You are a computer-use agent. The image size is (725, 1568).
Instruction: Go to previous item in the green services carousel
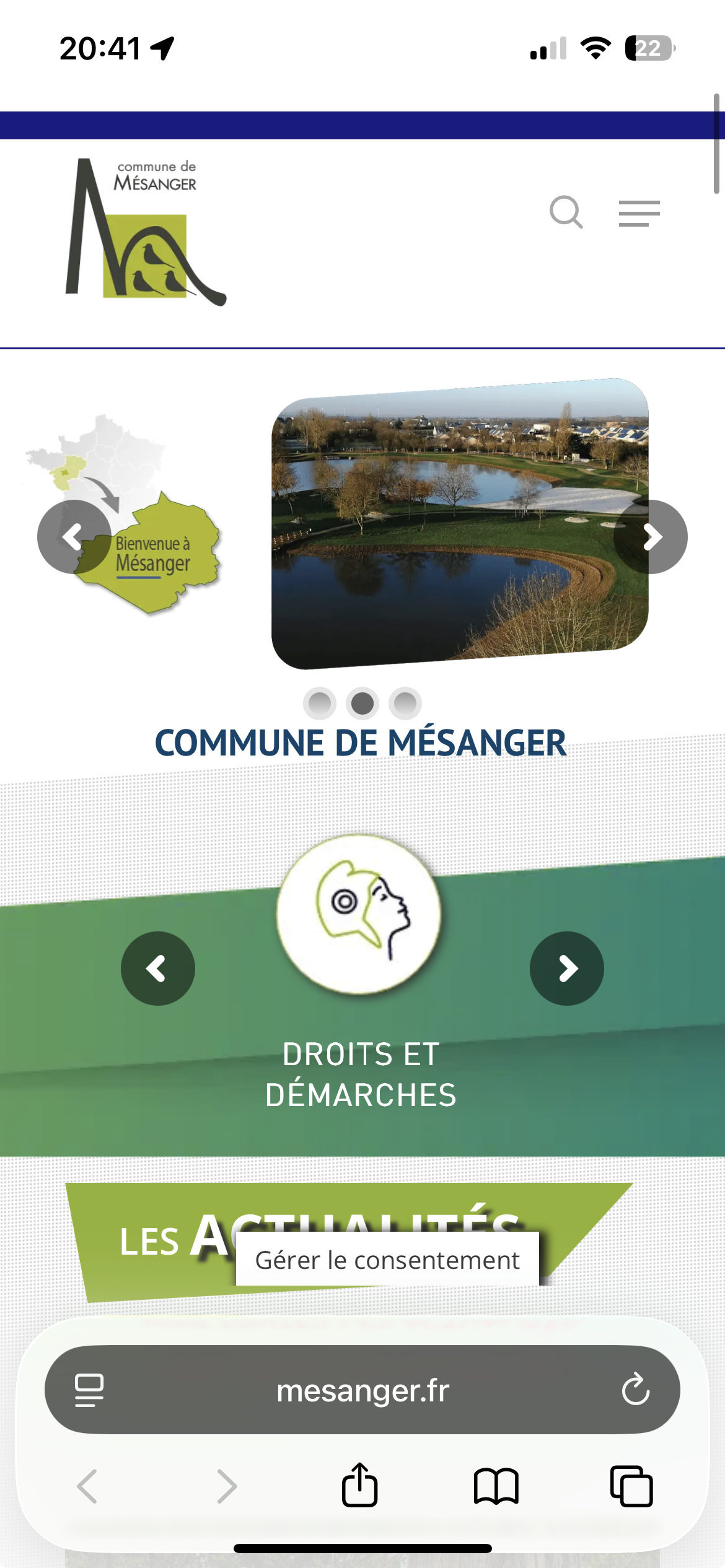[x=158, y=968]
